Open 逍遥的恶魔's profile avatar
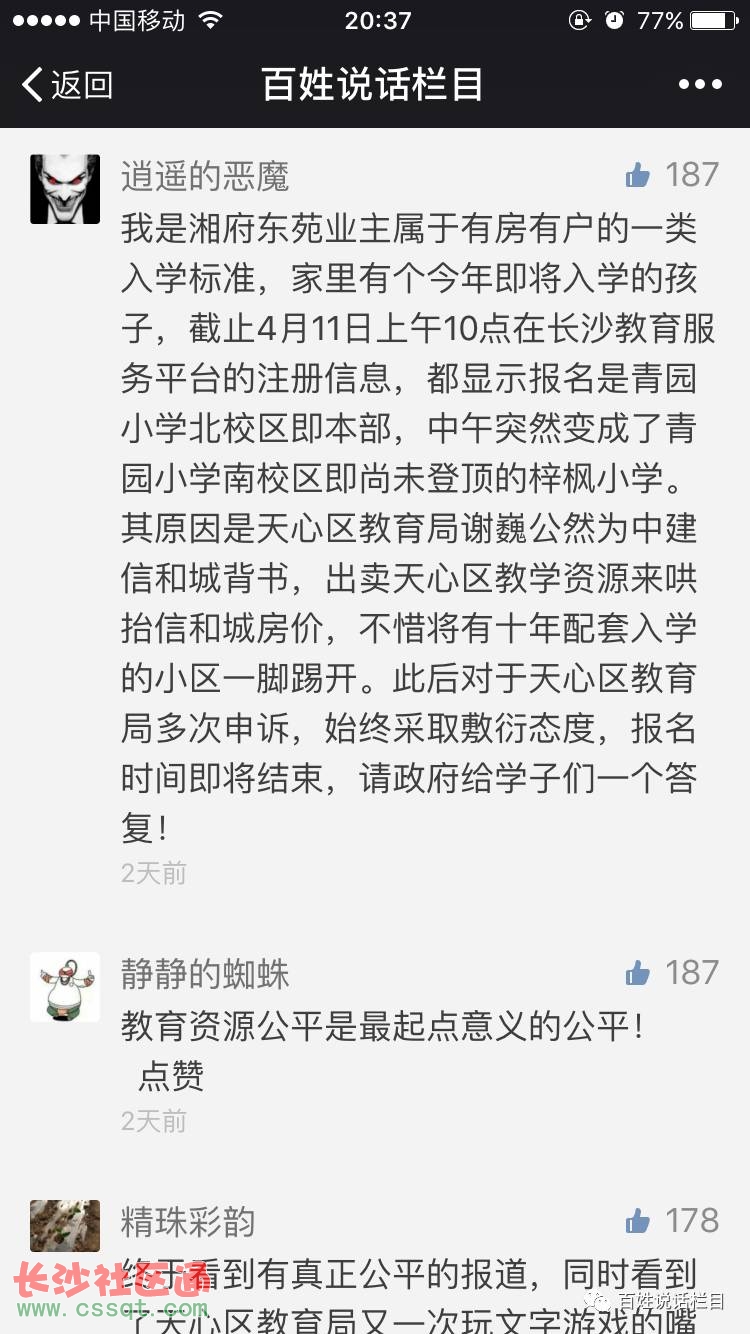The image size is (750, 1334). [x=65, y=189]
